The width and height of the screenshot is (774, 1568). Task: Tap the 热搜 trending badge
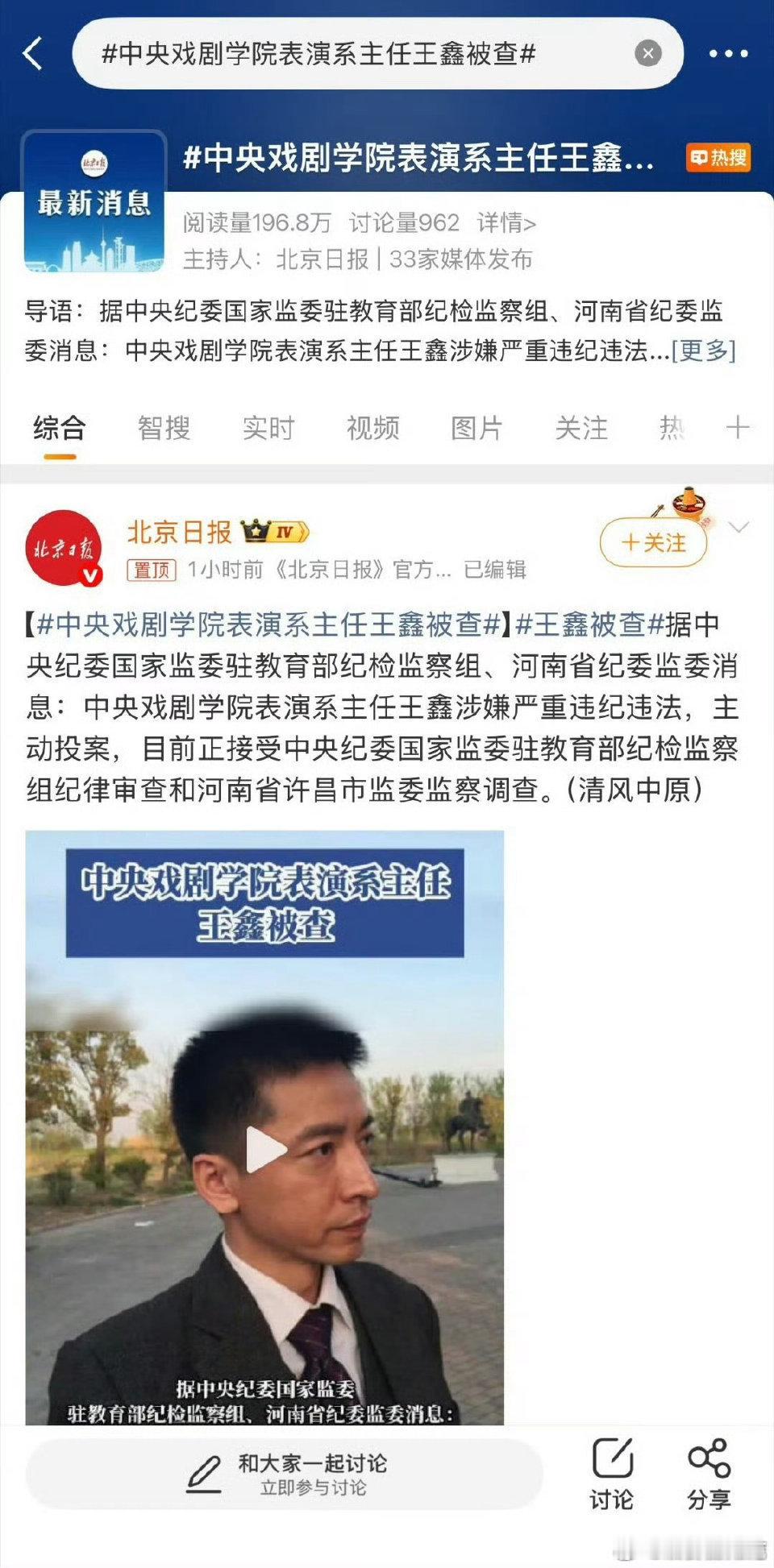(718, 160)
